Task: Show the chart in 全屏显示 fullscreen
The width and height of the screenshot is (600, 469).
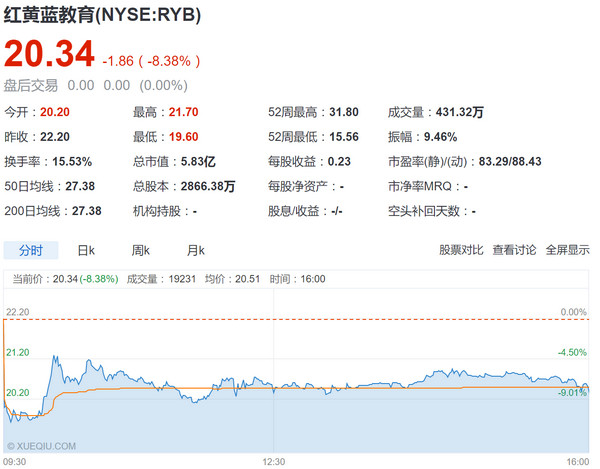Action: tap(567, 250)
